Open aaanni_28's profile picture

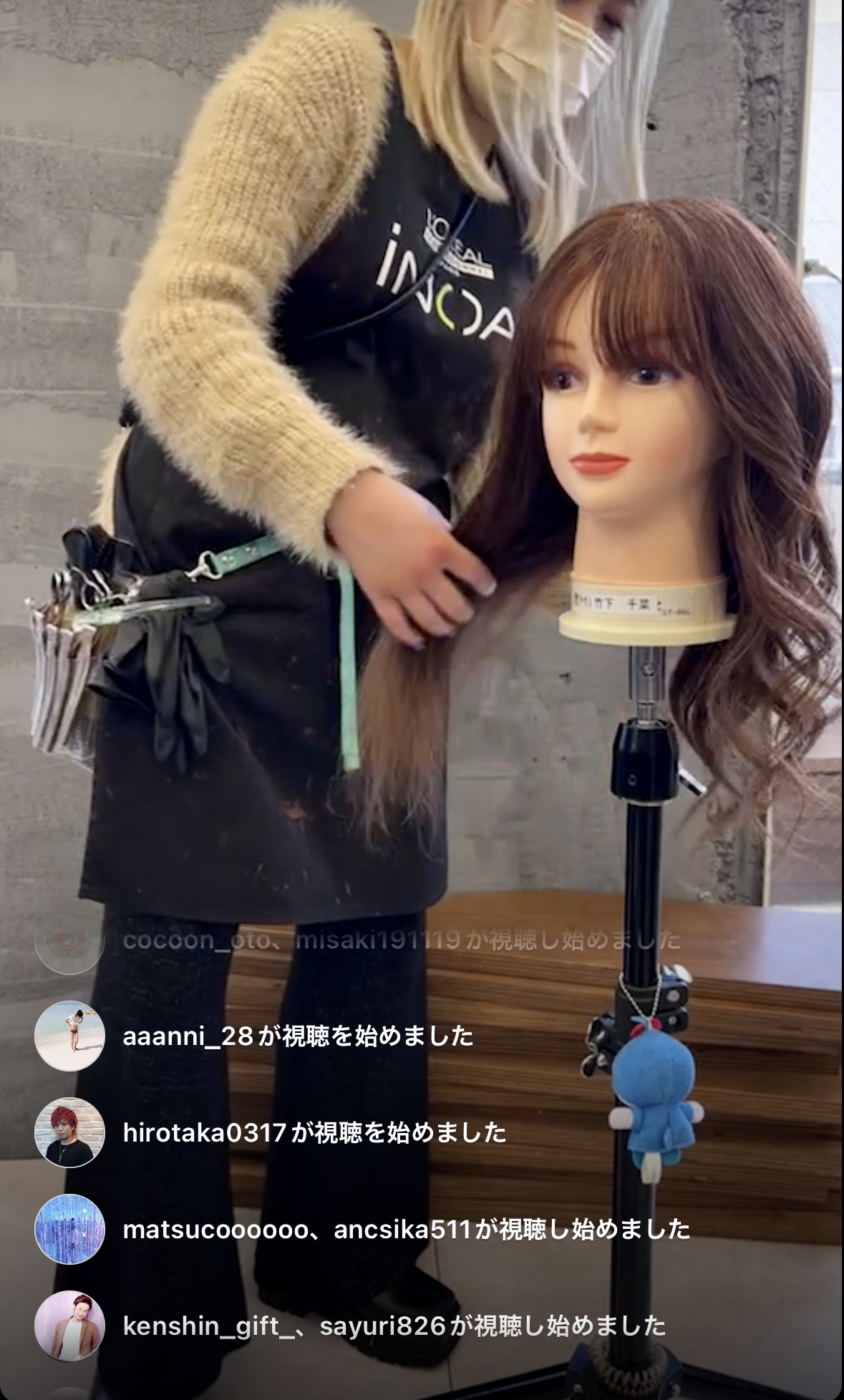(x=69, y=1036)
